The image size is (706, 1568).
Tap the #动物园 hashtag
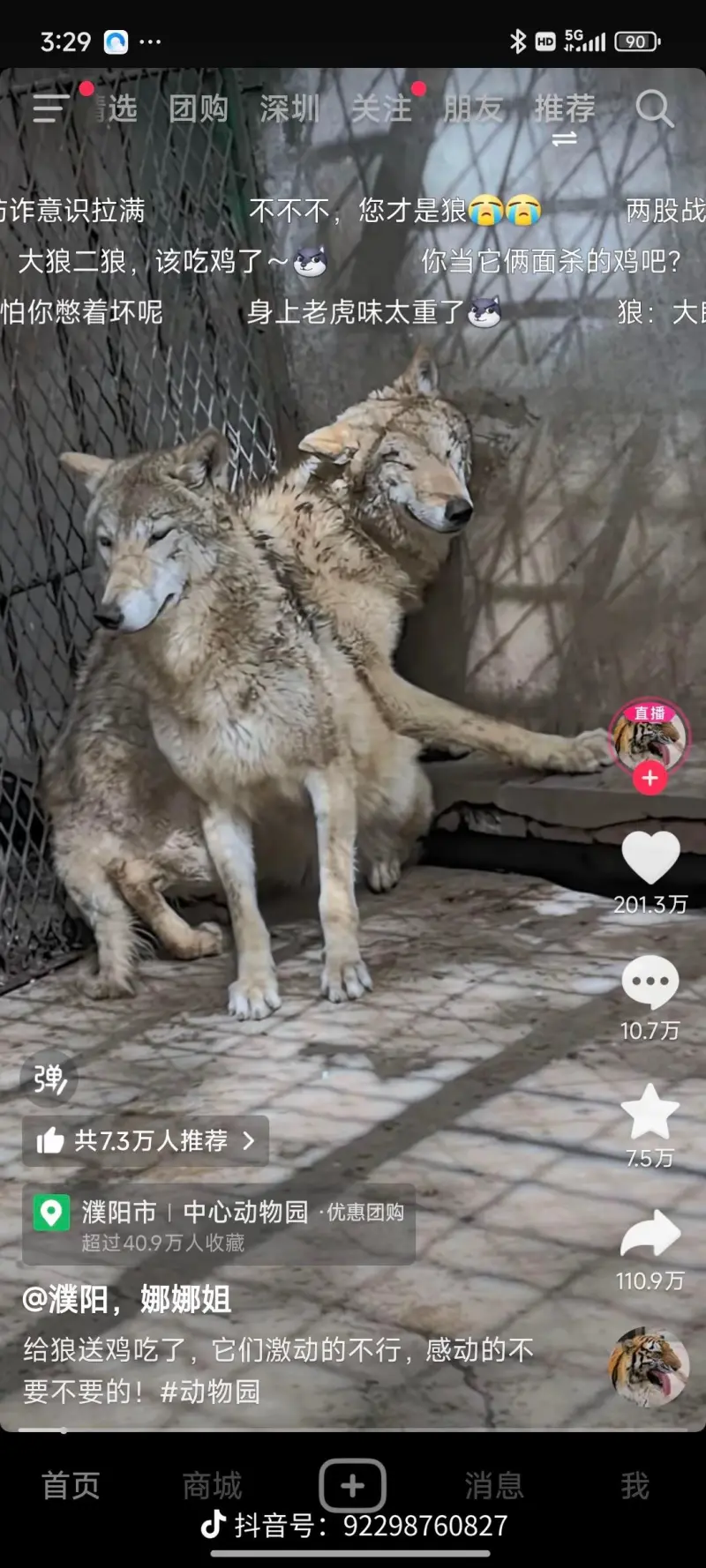(210, 1391)
